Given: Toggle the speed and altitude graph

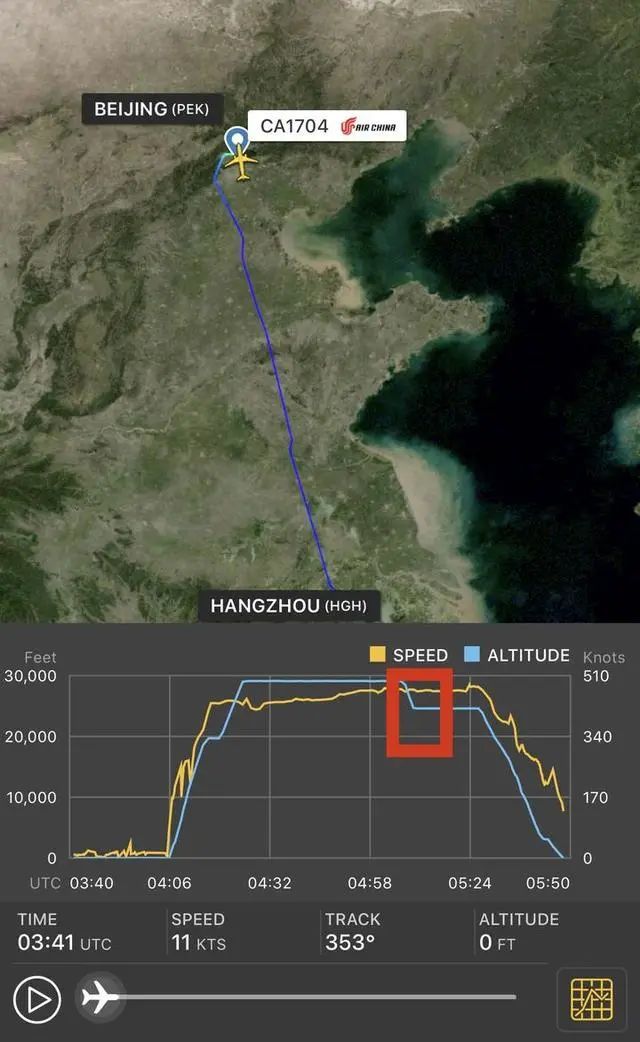Looking at the screenshot, I should pyautogui.click(x=591, y=999).
